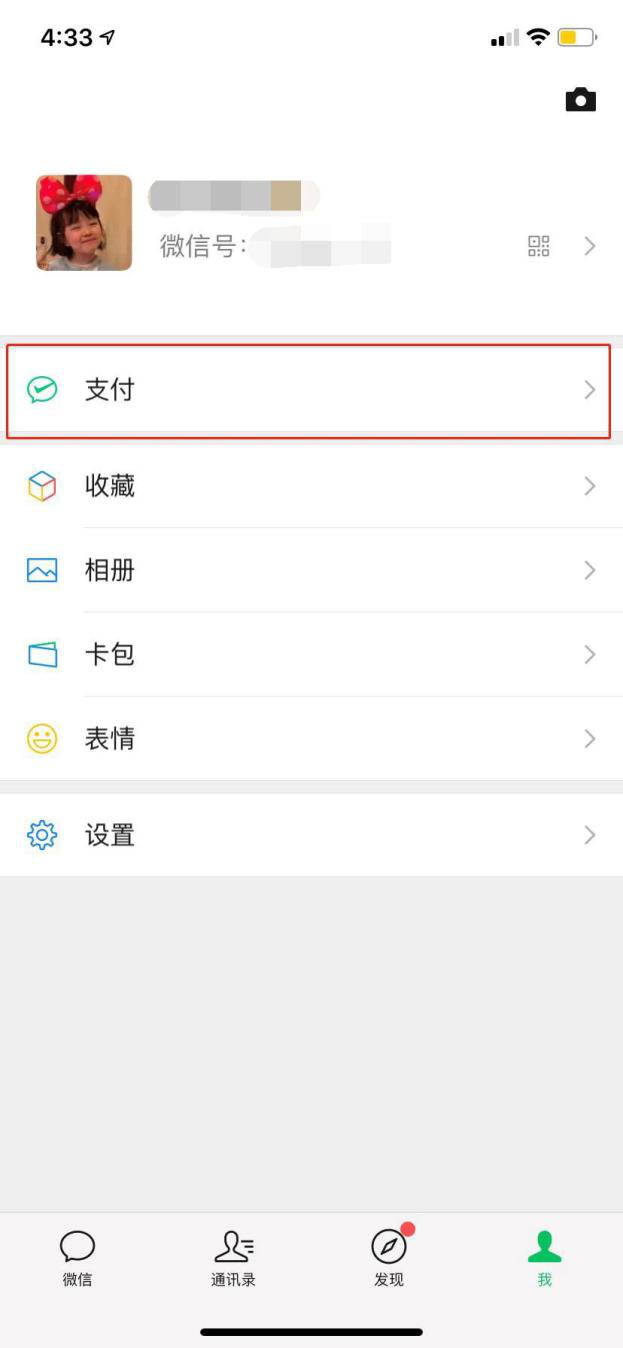This screenshot has width=623, height=1348.
Task: Open the 表情 sticker gallery
Action: pyautogui.click(x=311, y=738)
